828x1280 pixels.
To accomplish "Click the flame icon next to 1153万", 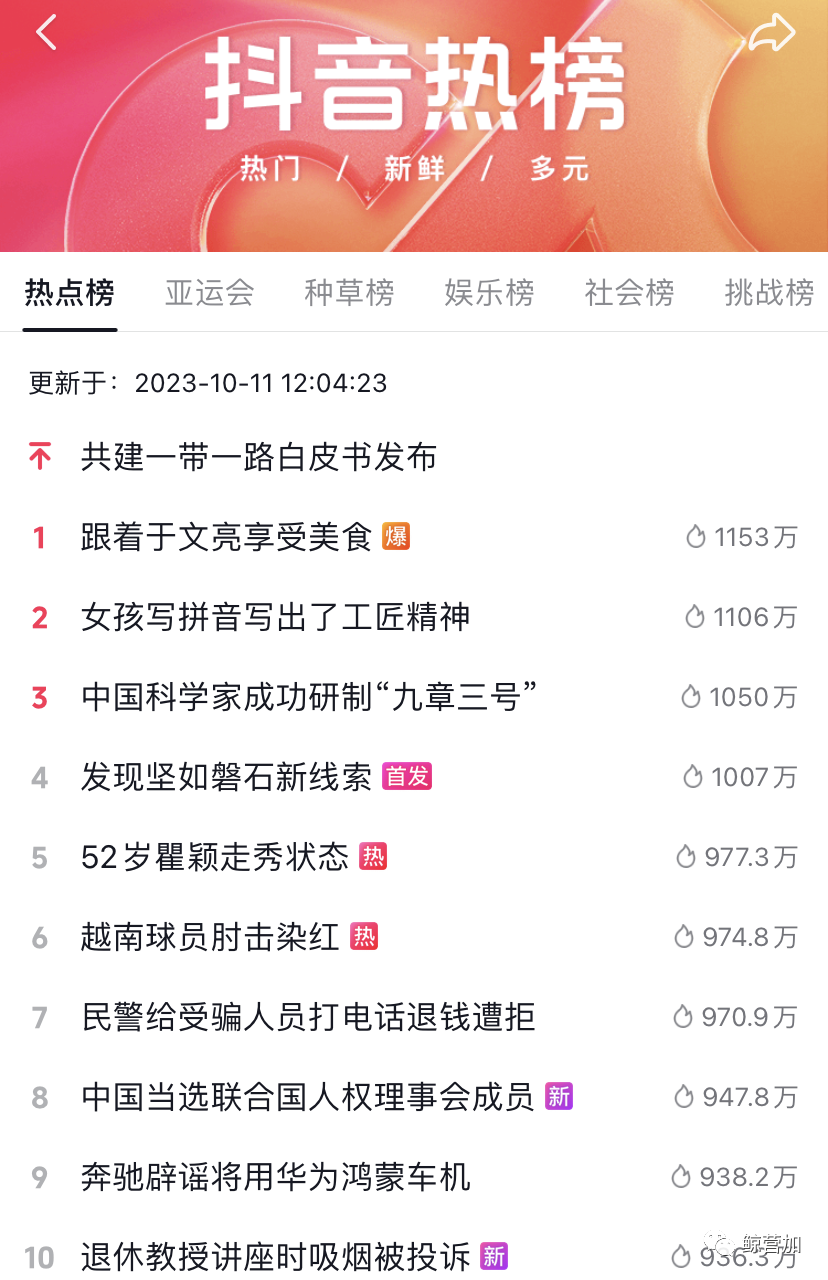I will tap(696, 536).
